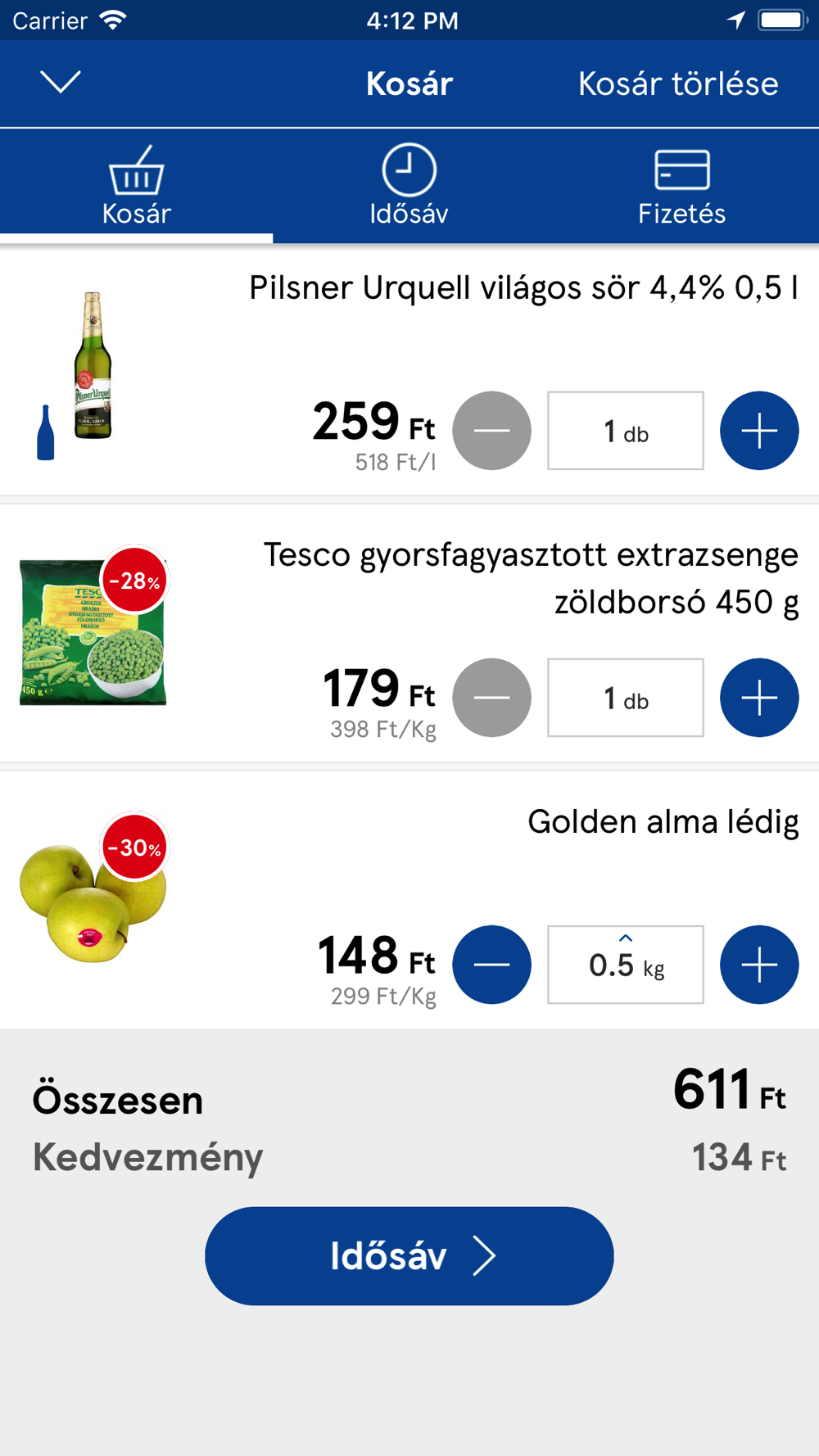This screenshot has width=819, height=1456.
Task: Continue to Idősáv with the bottom button
Action: [x=409, y=1255]
